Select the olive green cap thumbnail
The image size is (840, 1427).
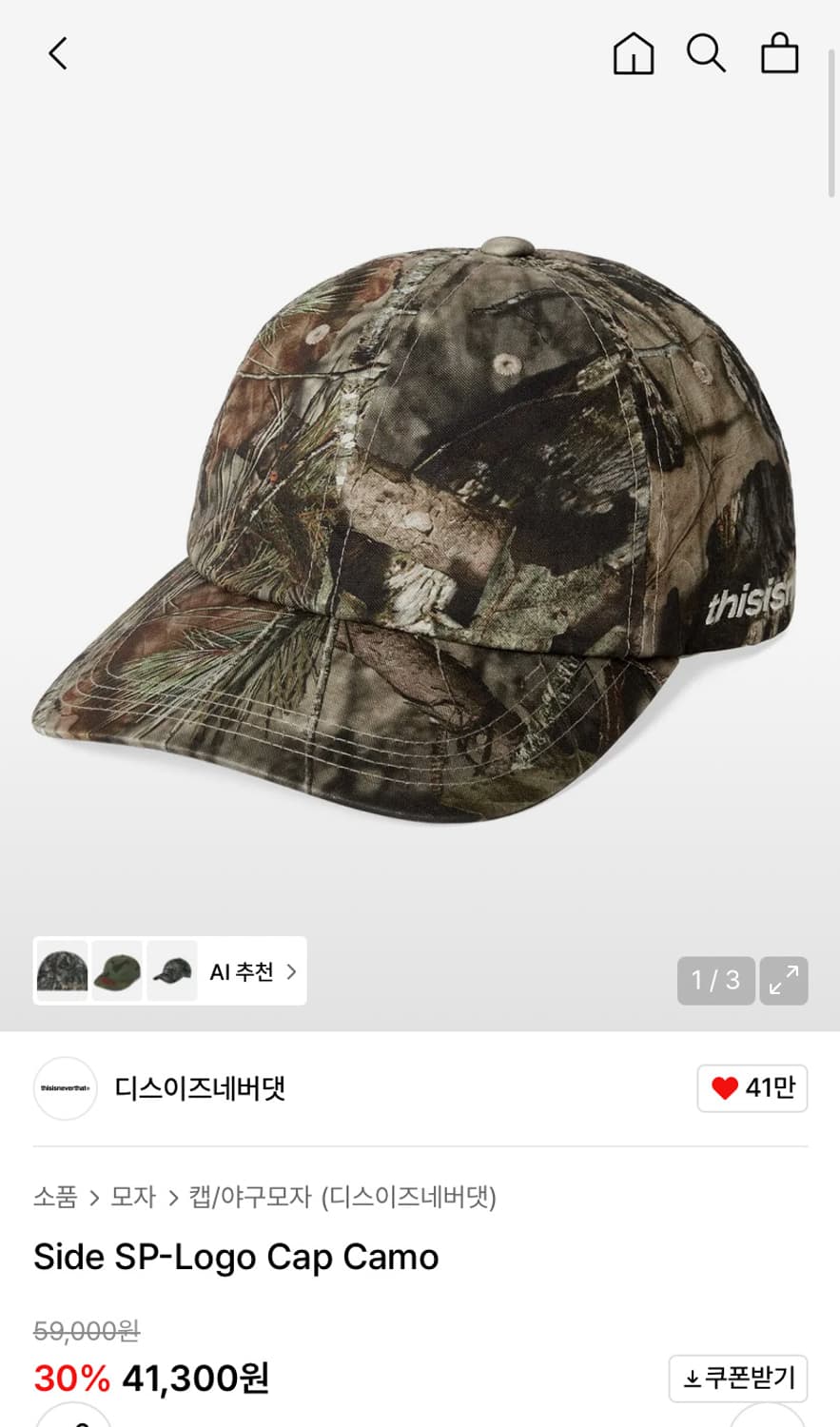[118, 971]
